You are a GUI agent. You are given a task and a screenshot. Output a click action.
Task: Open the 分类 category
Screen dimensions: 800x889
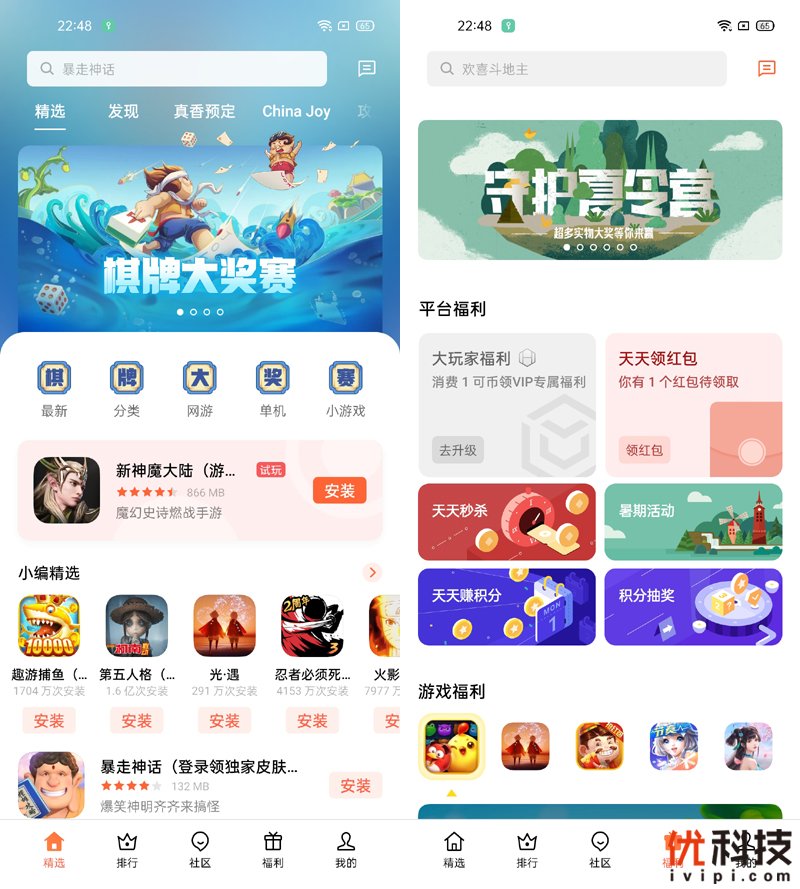point(127,388)
